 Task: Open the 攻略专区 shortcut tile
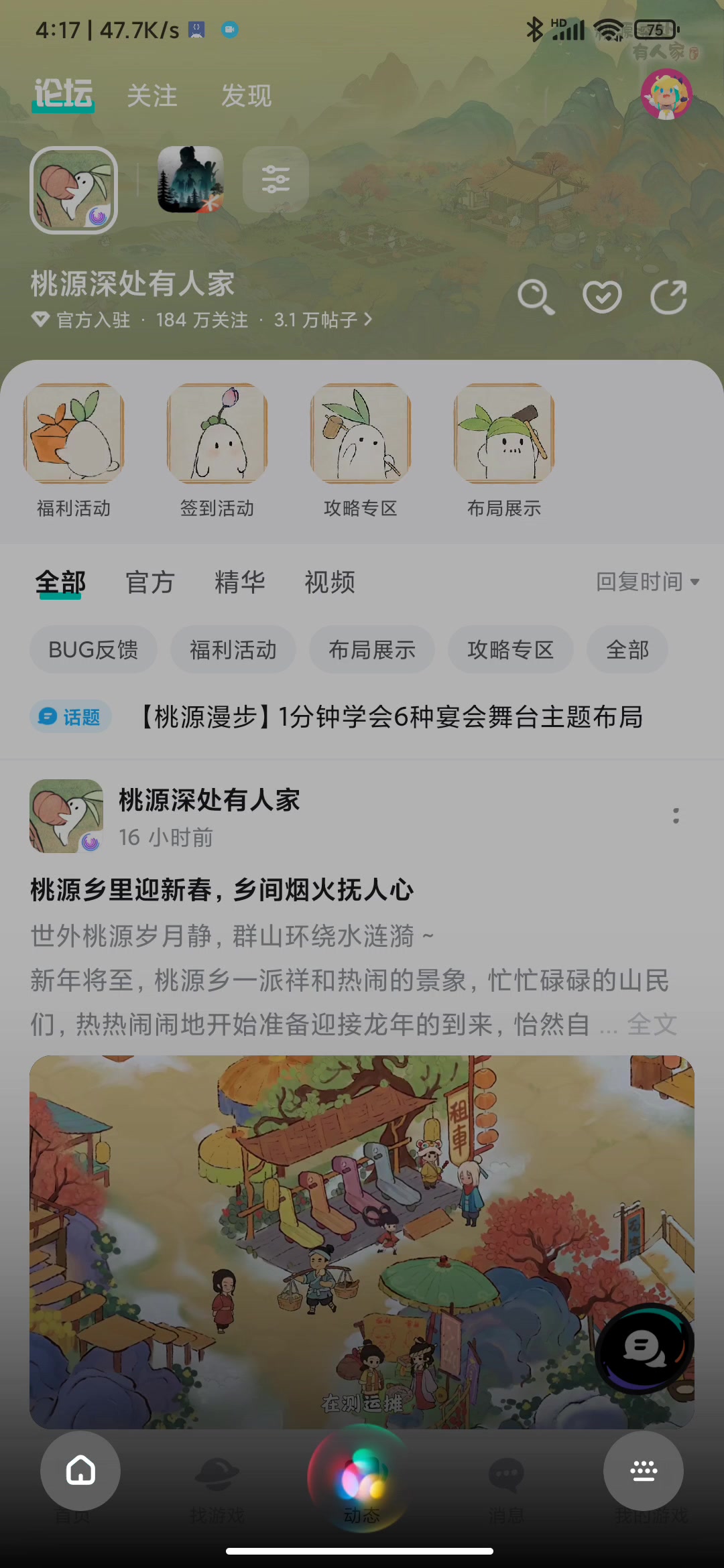pos(361,450)
